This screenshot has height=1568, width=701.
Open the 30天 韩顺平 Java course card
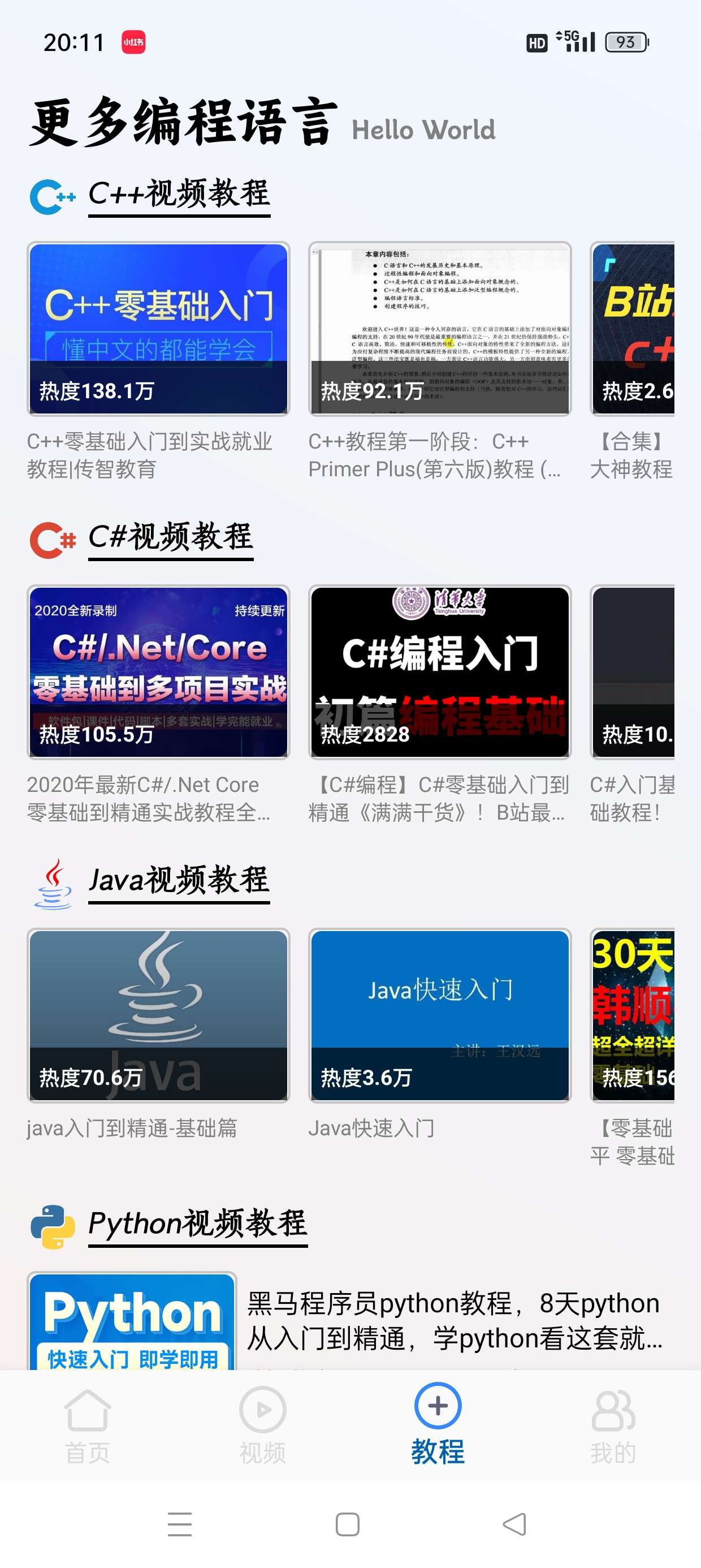[x=633, y=1015]
